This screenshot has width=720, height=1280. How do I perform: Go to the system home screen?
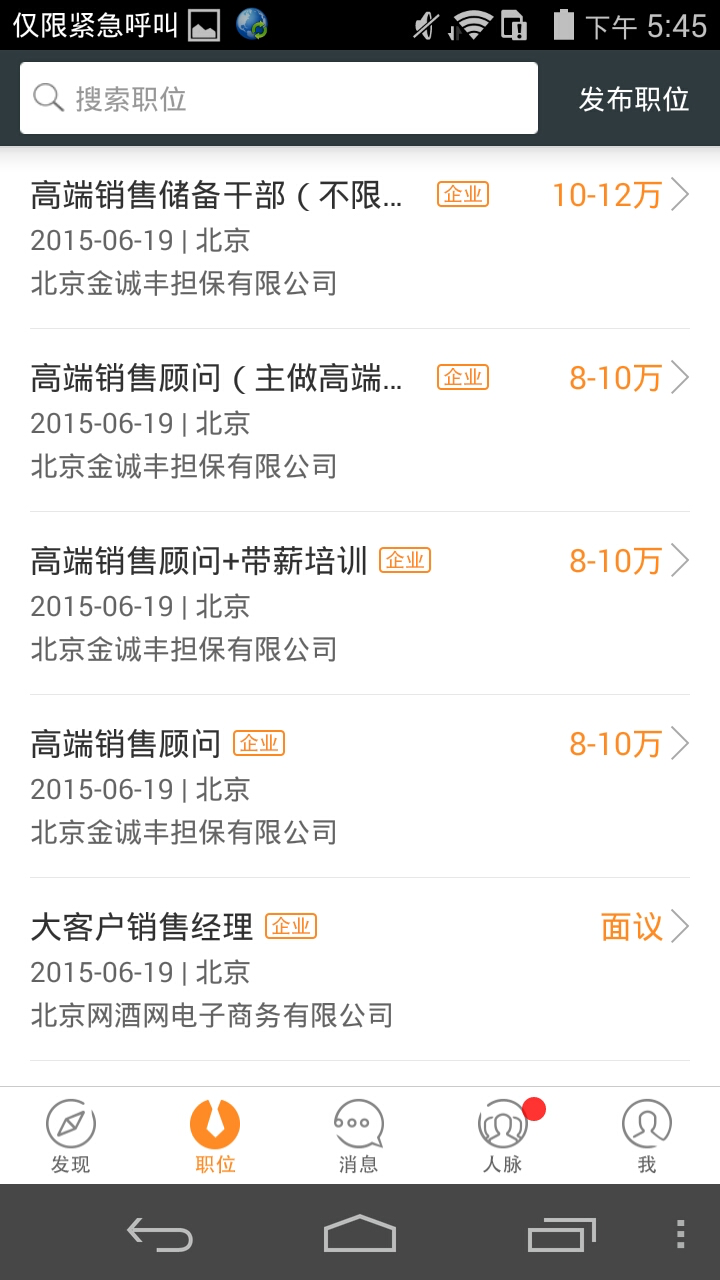[360, 1234]
